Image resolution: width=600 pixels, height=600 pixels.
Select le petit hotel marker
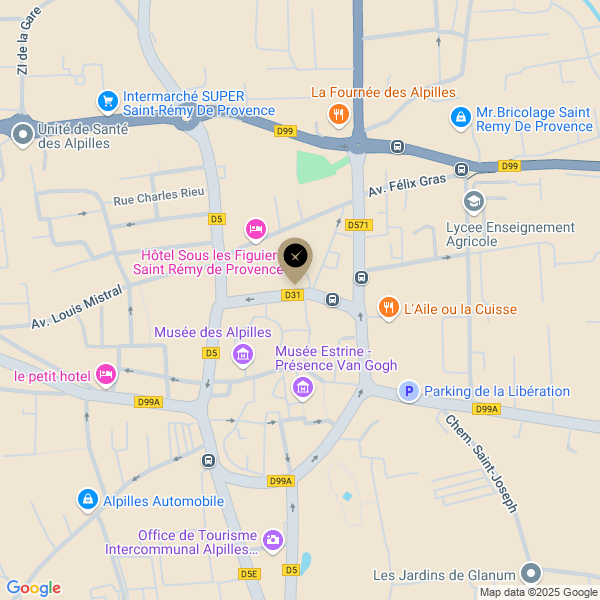point(107,376)
